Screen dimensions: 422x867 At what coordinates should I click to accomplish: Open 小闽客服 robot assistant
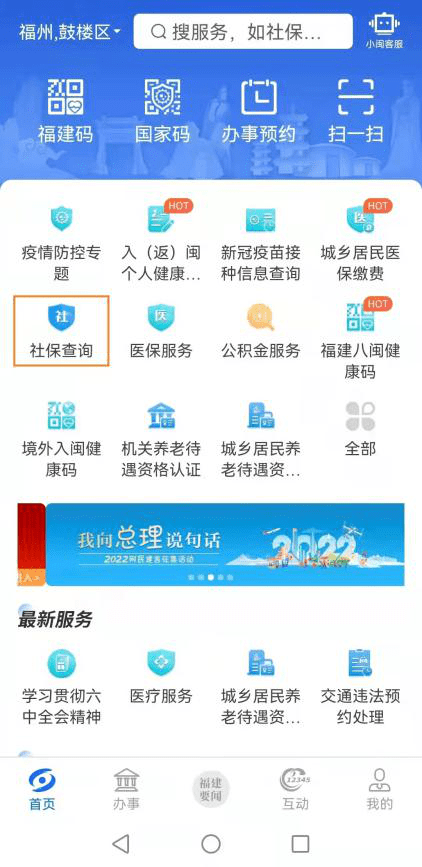pos(384,31)
